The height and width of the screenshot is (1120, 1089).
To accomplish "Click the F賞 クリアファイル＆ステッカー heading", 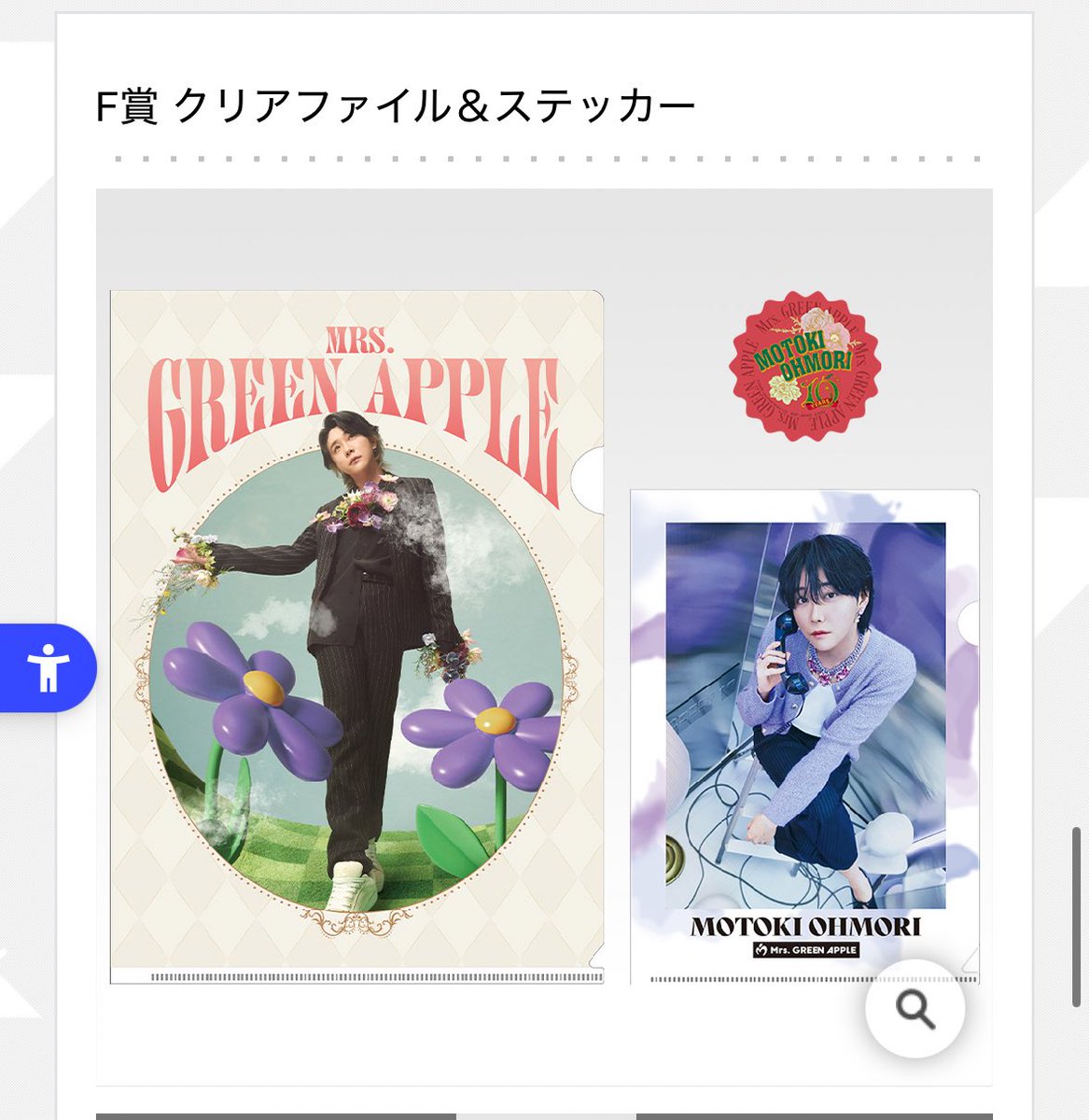I will (392, 105).
